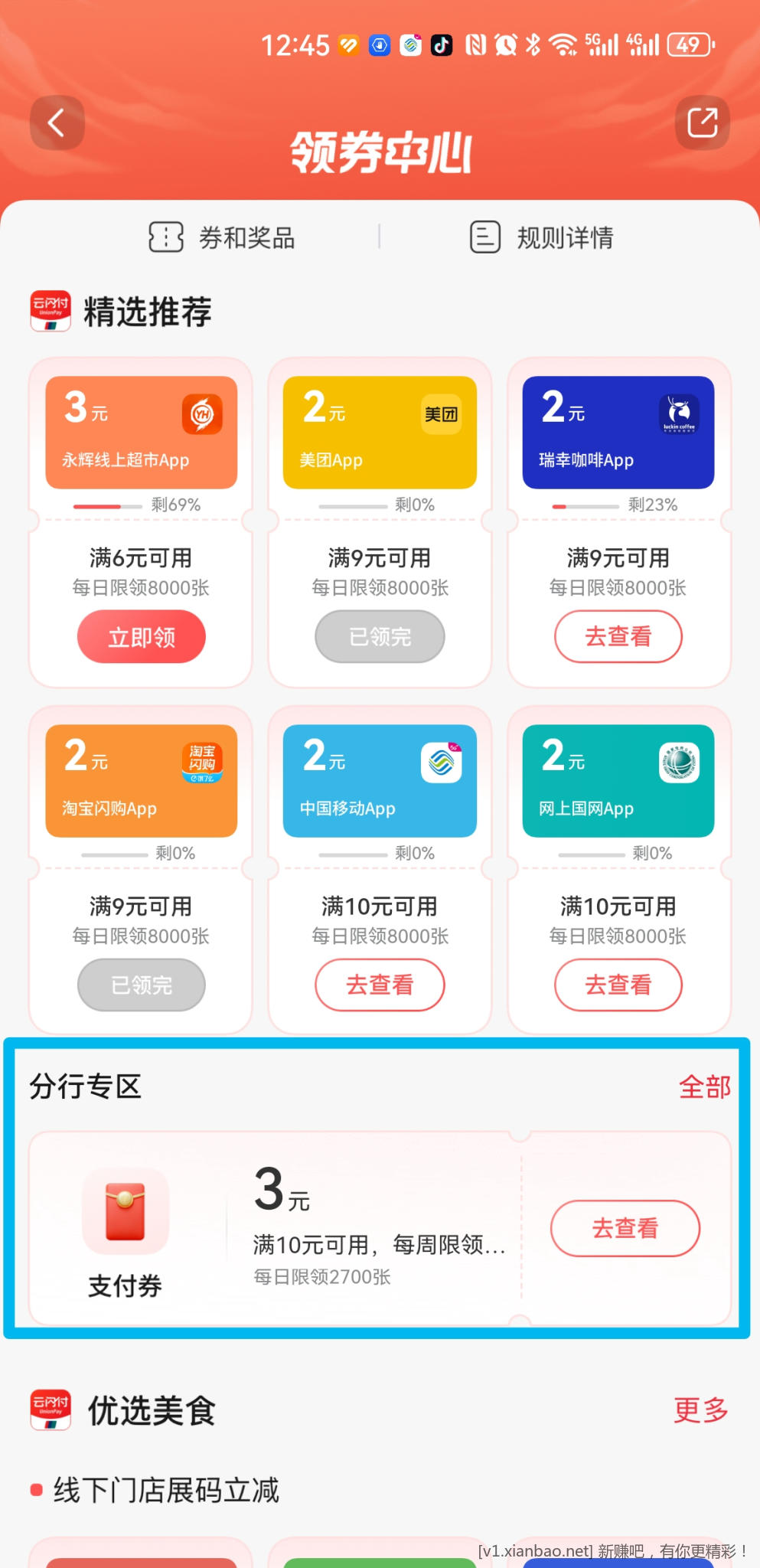This screenshot has height=1568, width=760.
Task: Switch to the 券和奖品 tab
Action: (223, 237)
